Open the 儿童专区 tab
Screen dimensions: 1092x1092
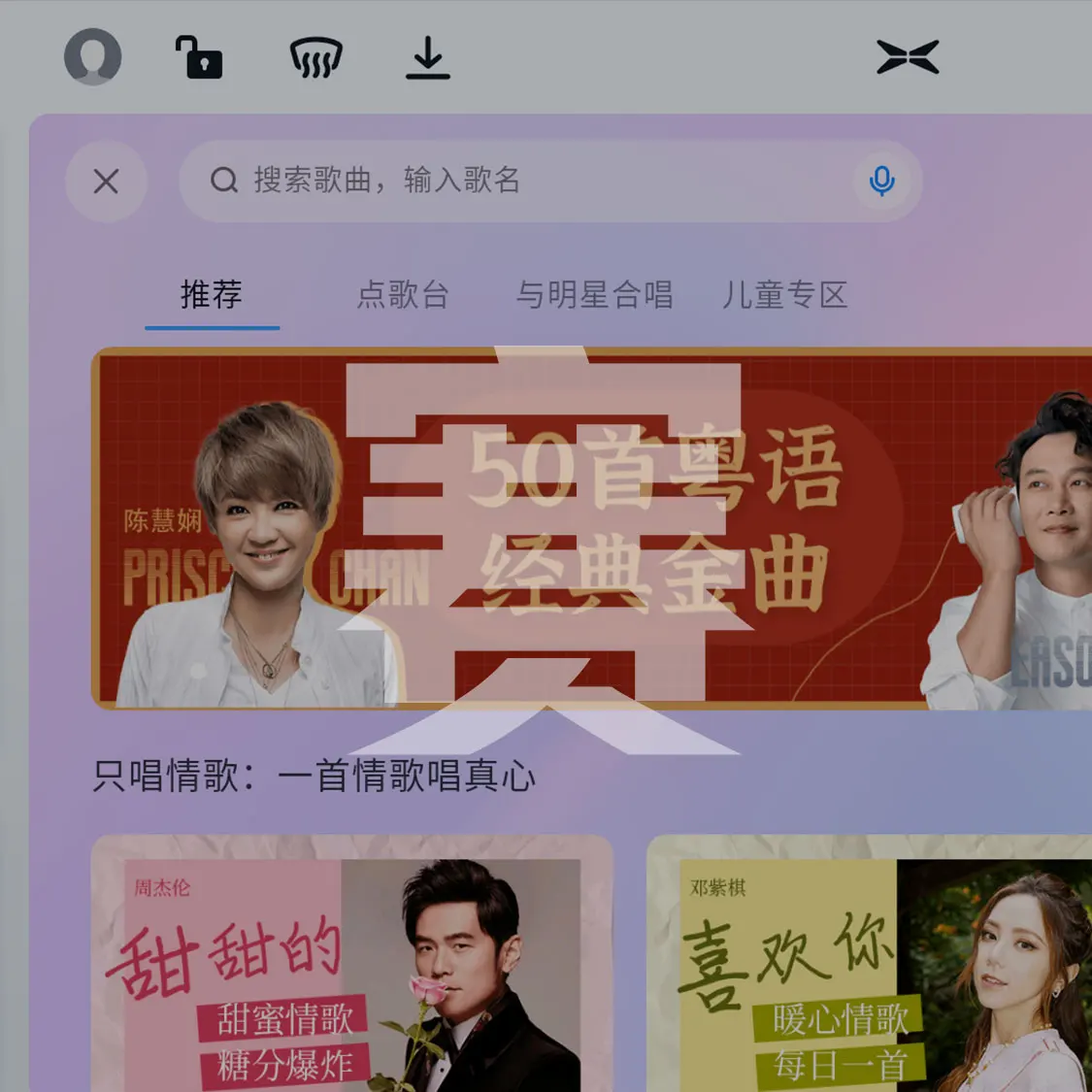tap(784, 295)
